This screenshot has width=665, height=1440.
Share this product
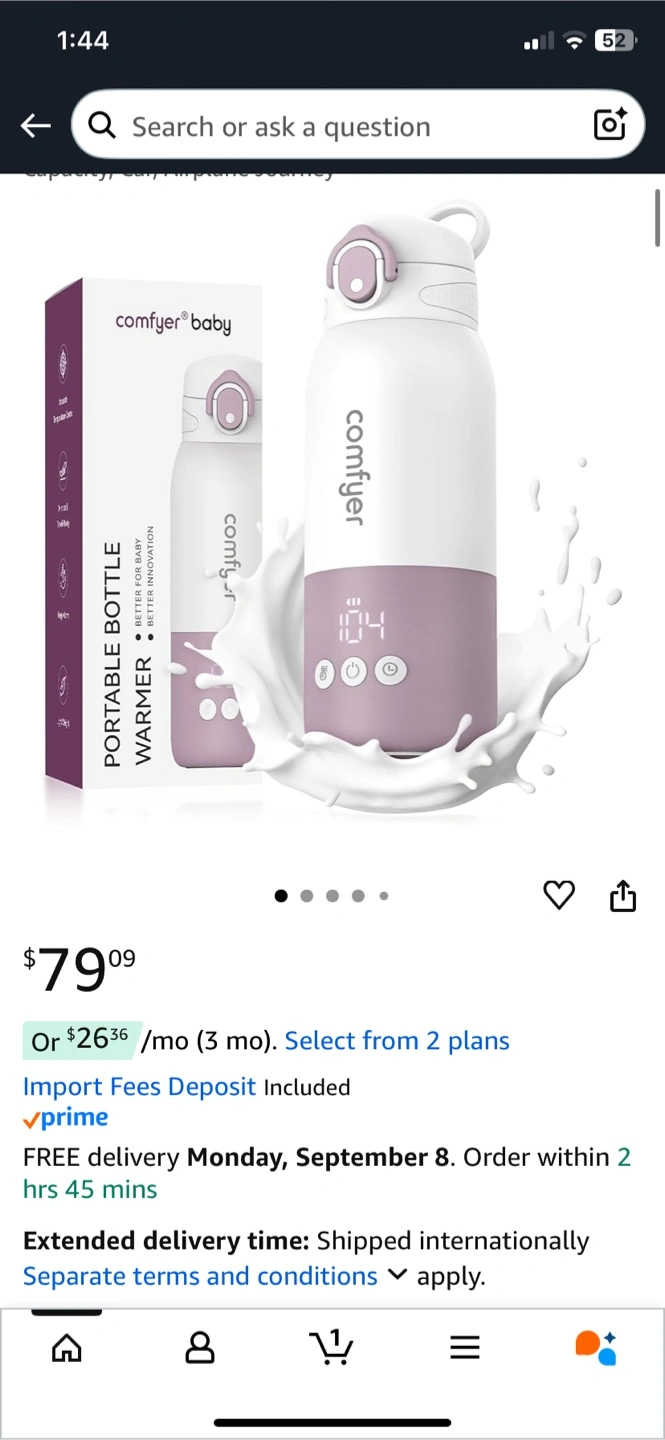coord(623,895)
